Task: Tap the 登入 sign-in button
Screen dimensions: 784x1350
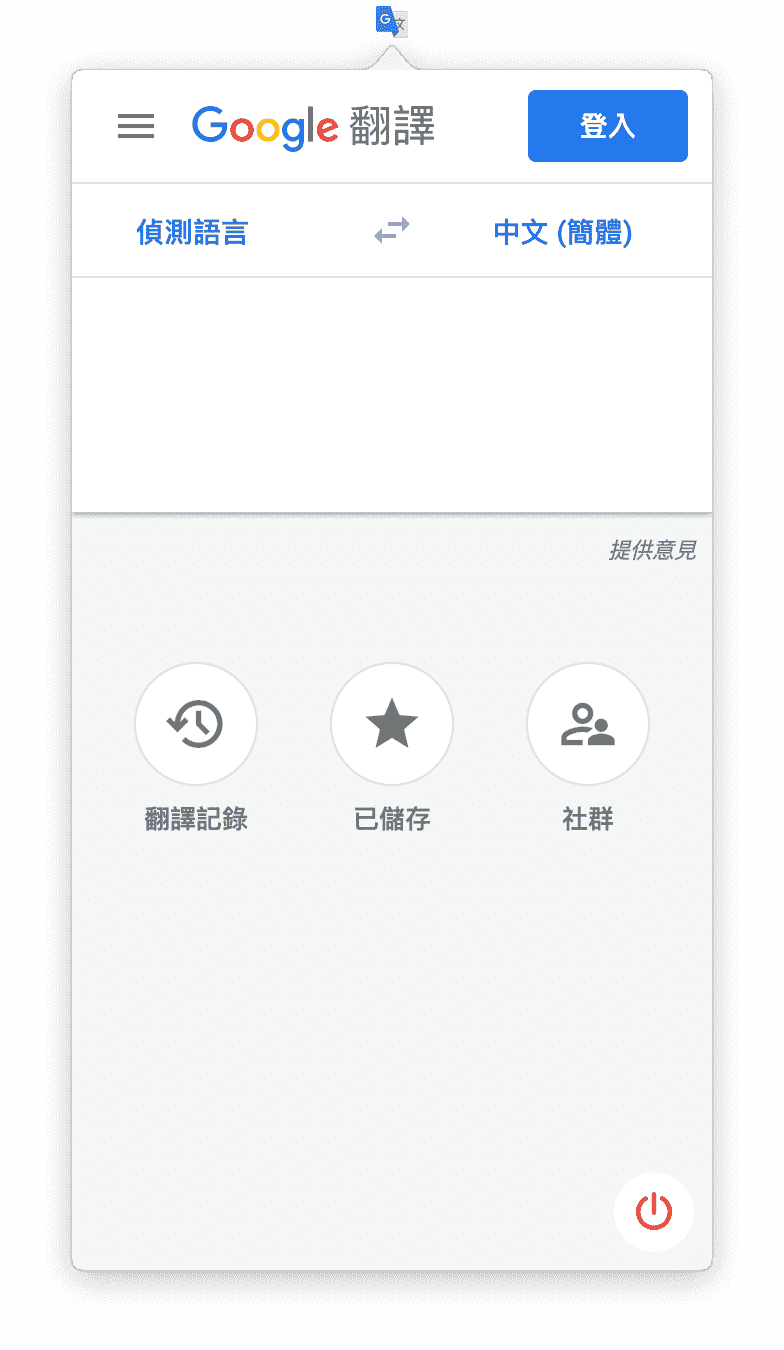Action: click(608, 126)
